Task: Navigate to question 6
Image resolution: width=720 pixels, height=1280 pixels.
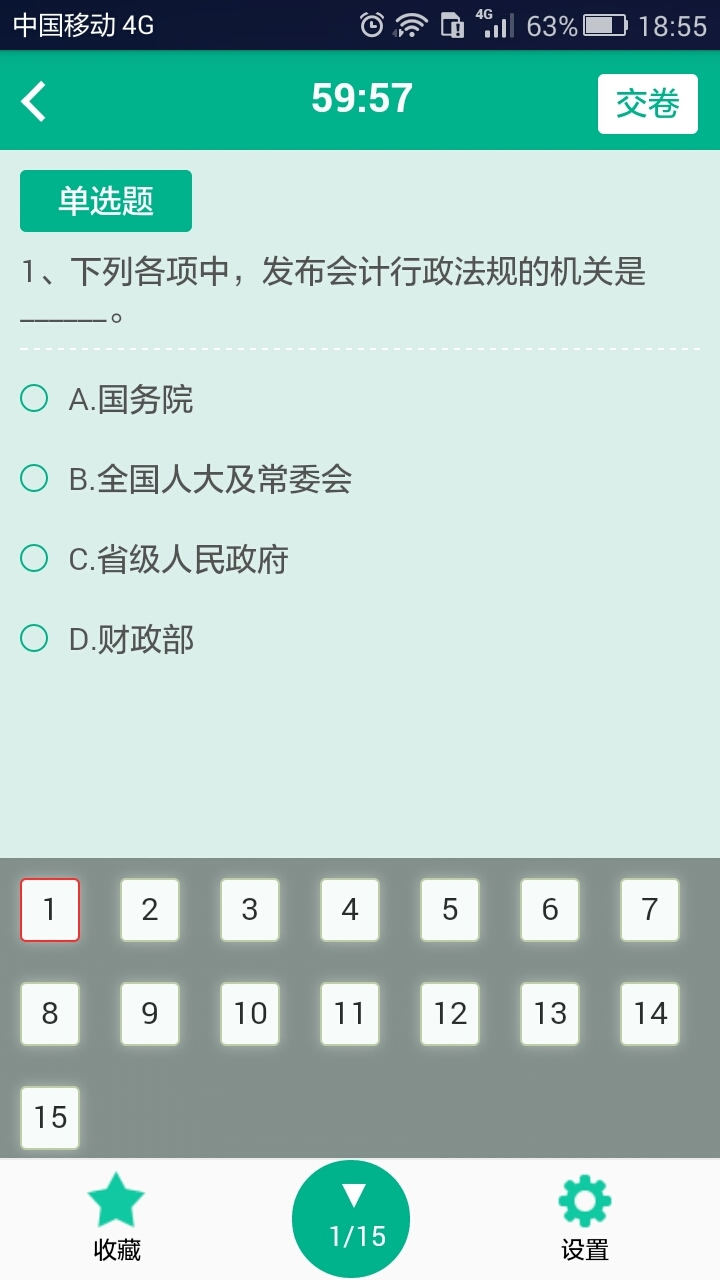Action: (x=550, y=910)
